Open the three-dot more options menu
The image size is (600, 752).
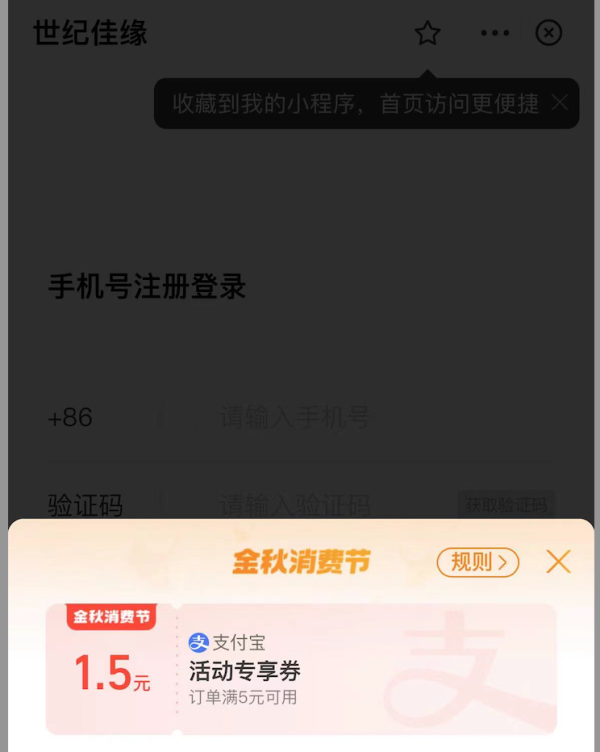click(495, 33)
